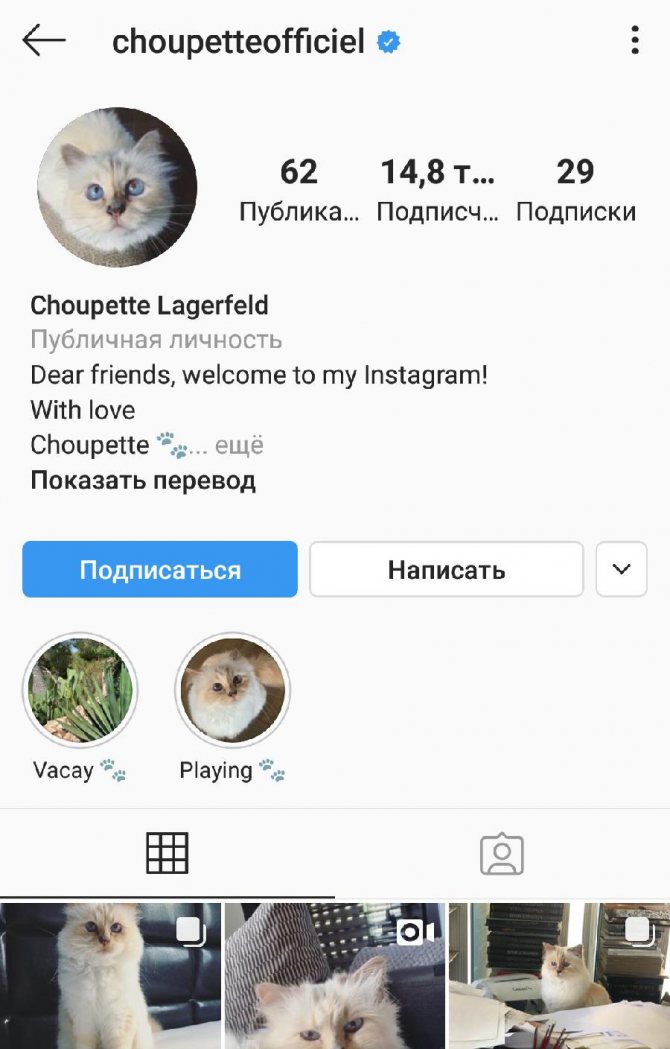View the followers list (Подписчики)
Screen dimensions: 670x1049
coord(437,190)
